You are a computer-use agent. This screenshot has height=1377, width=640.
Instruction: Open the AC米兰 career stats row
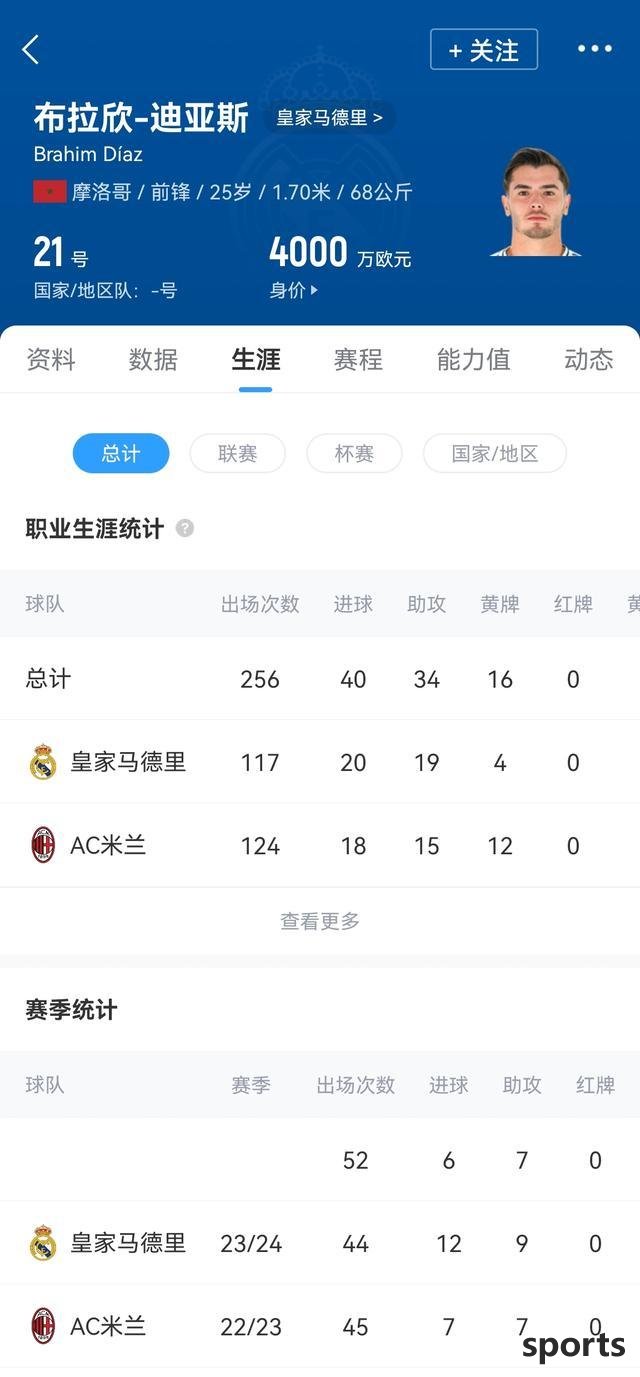(320, 845)
